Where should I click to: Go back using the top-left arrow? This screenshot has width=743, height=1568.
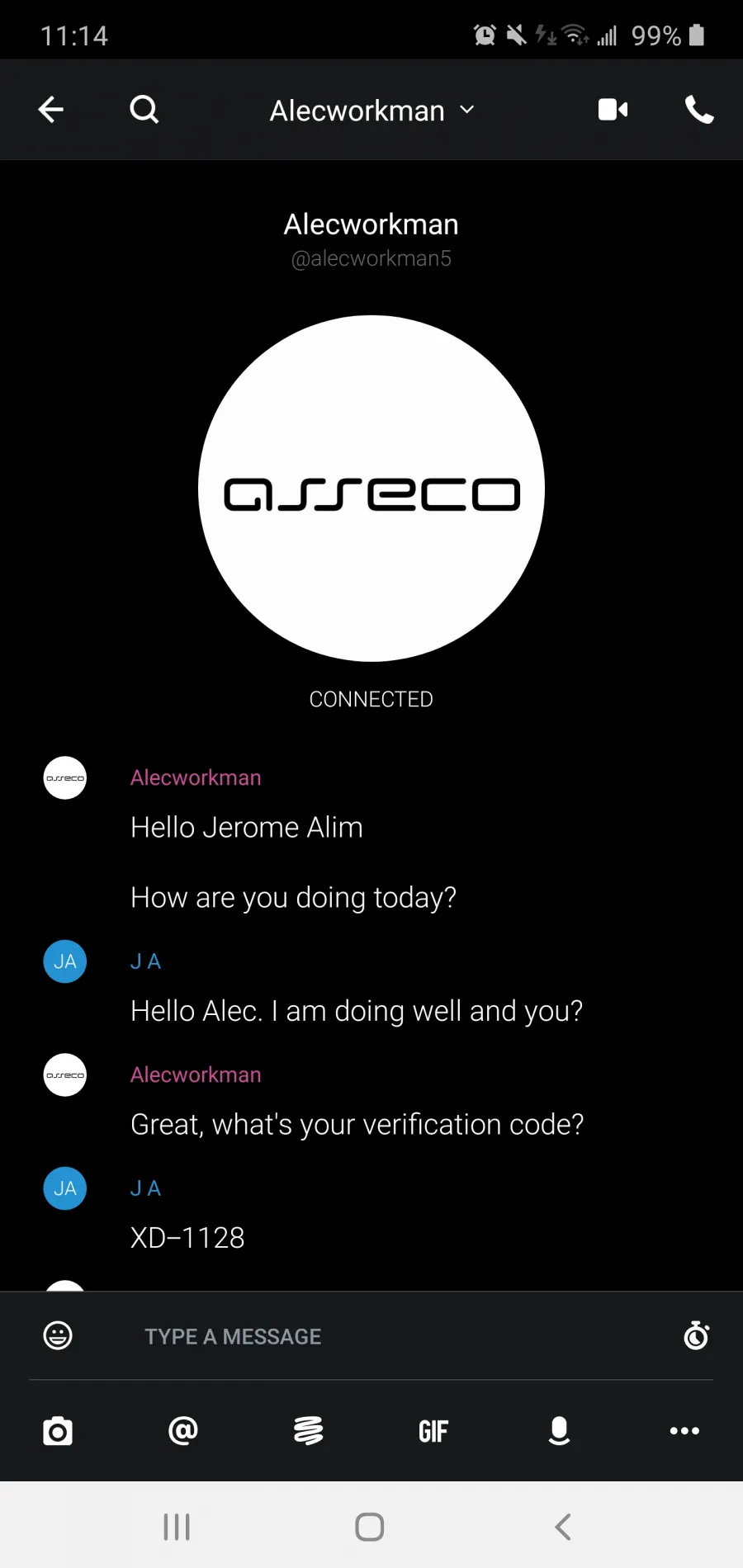[51, 109]
